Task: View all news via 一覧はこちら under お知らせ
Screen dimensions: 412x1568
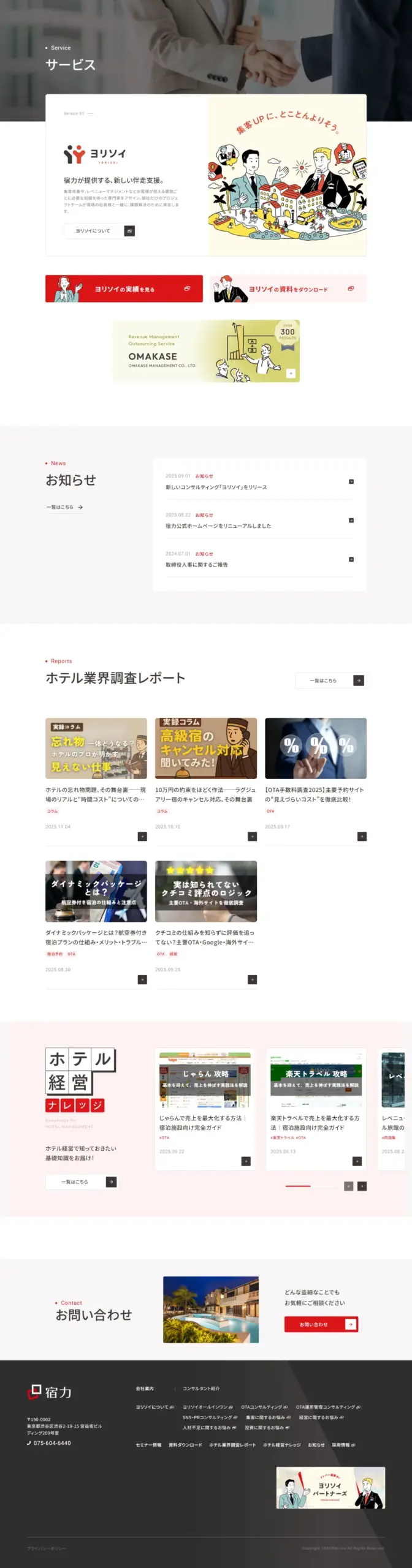Action: (x=64, y=507)
